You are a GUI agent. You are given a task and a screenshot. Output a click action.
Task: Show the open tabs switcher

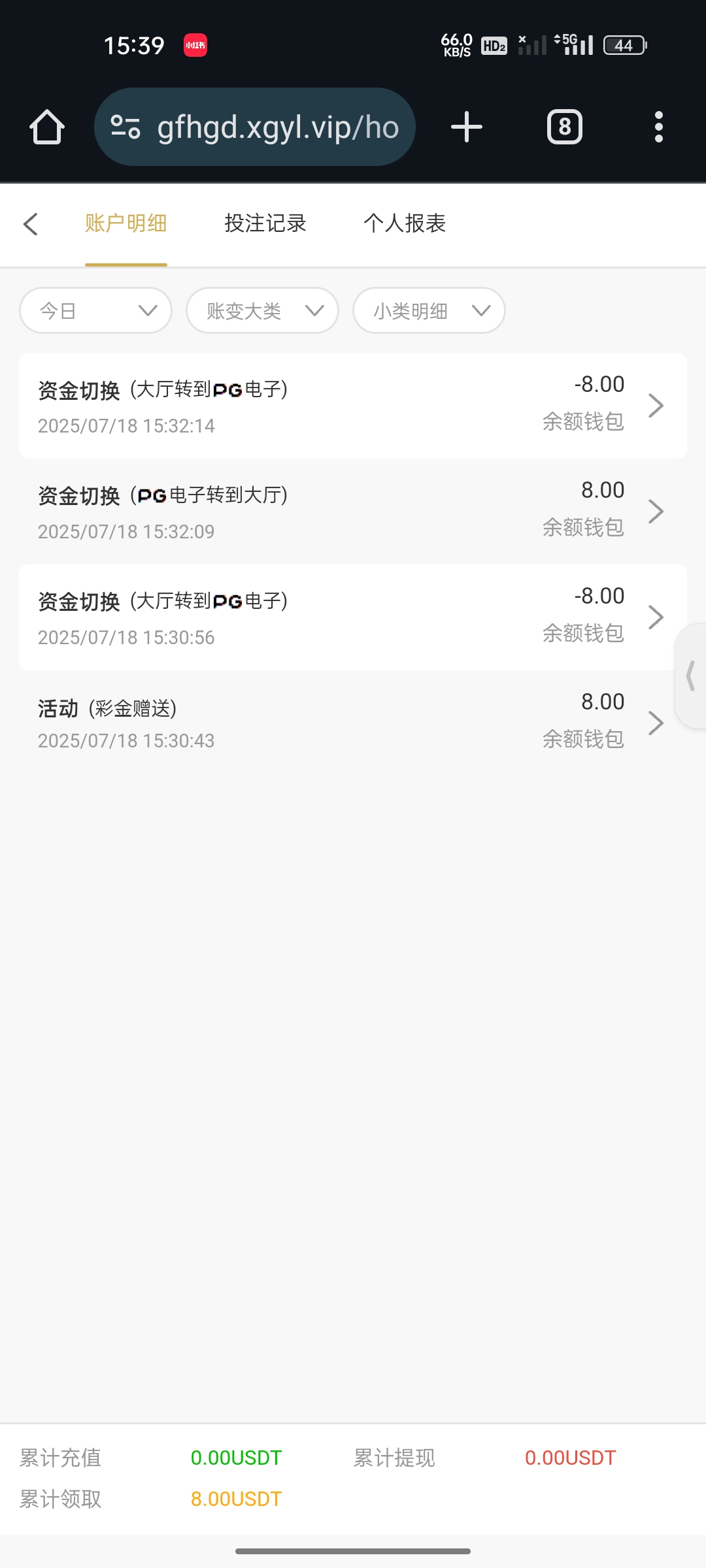click(x=565, y=127)
